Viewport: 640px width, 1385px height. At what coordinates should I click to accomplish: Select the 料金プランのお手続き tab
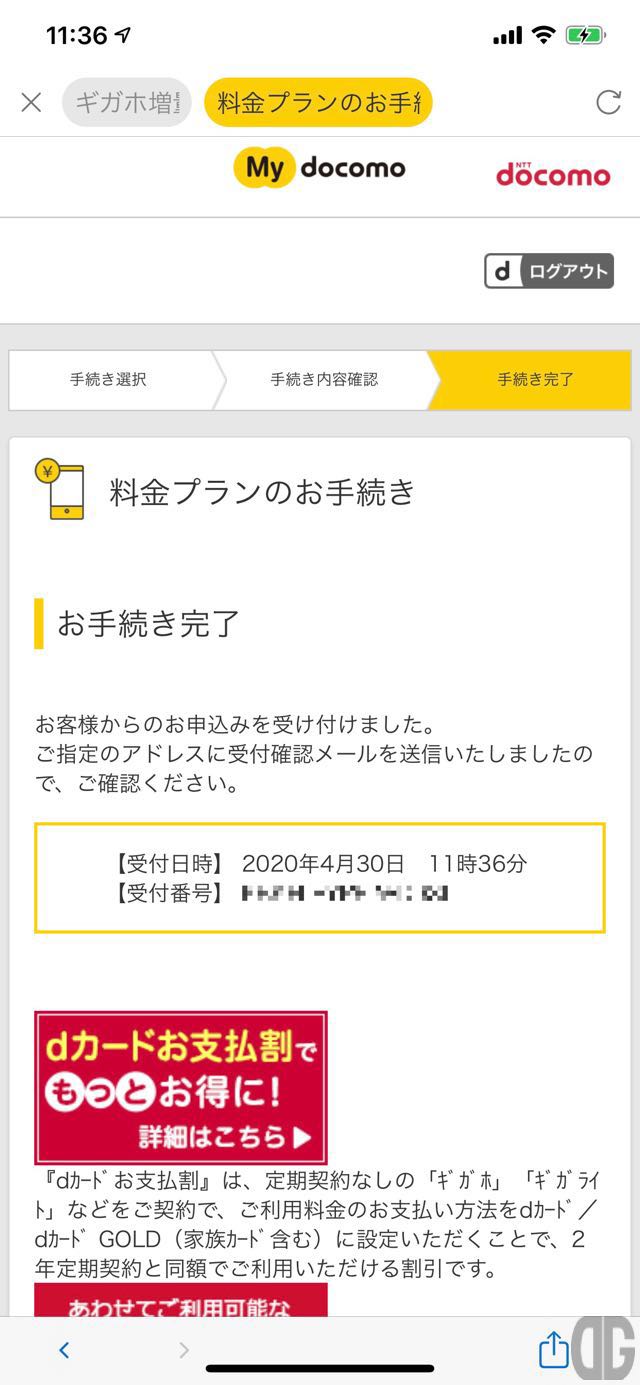[318, 102]
